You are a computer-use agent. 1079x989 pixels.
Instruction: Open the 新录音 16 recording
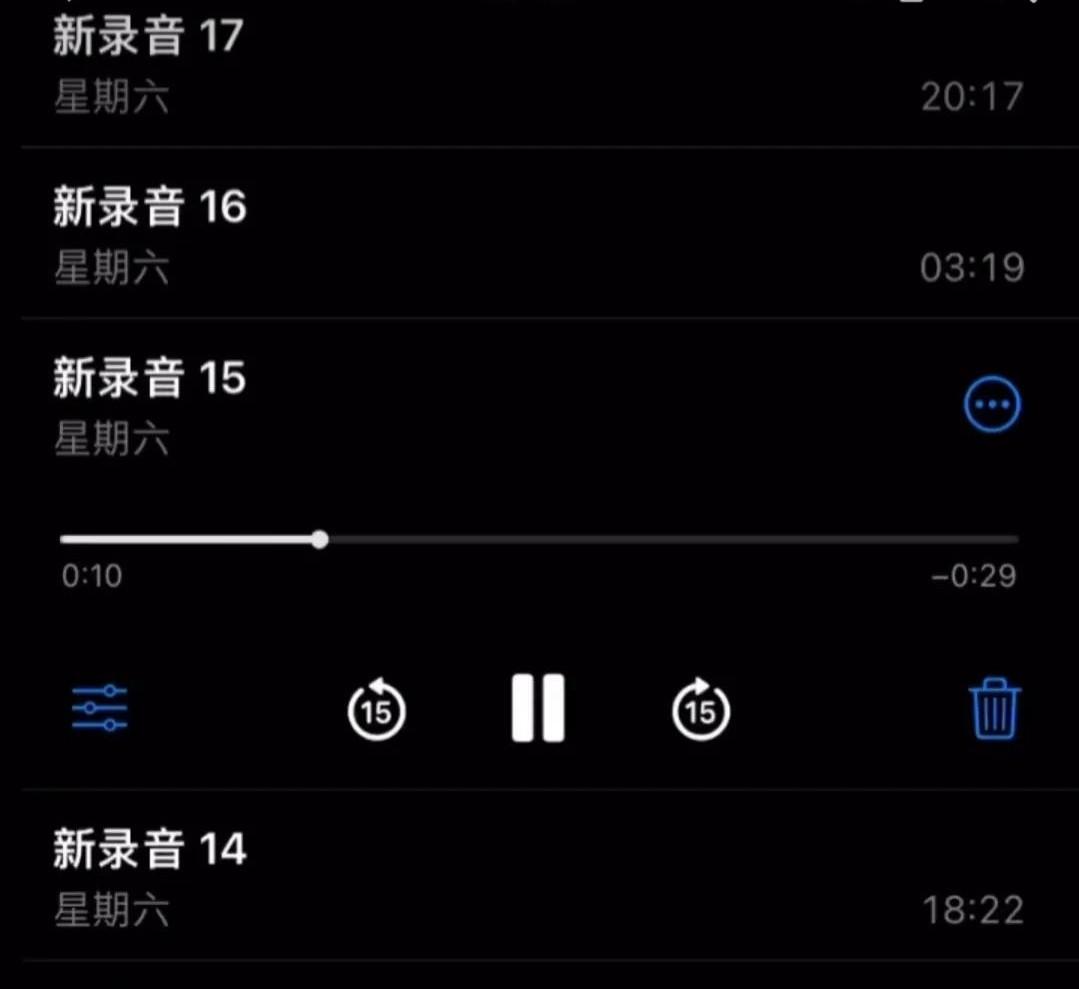pos(150,209)
